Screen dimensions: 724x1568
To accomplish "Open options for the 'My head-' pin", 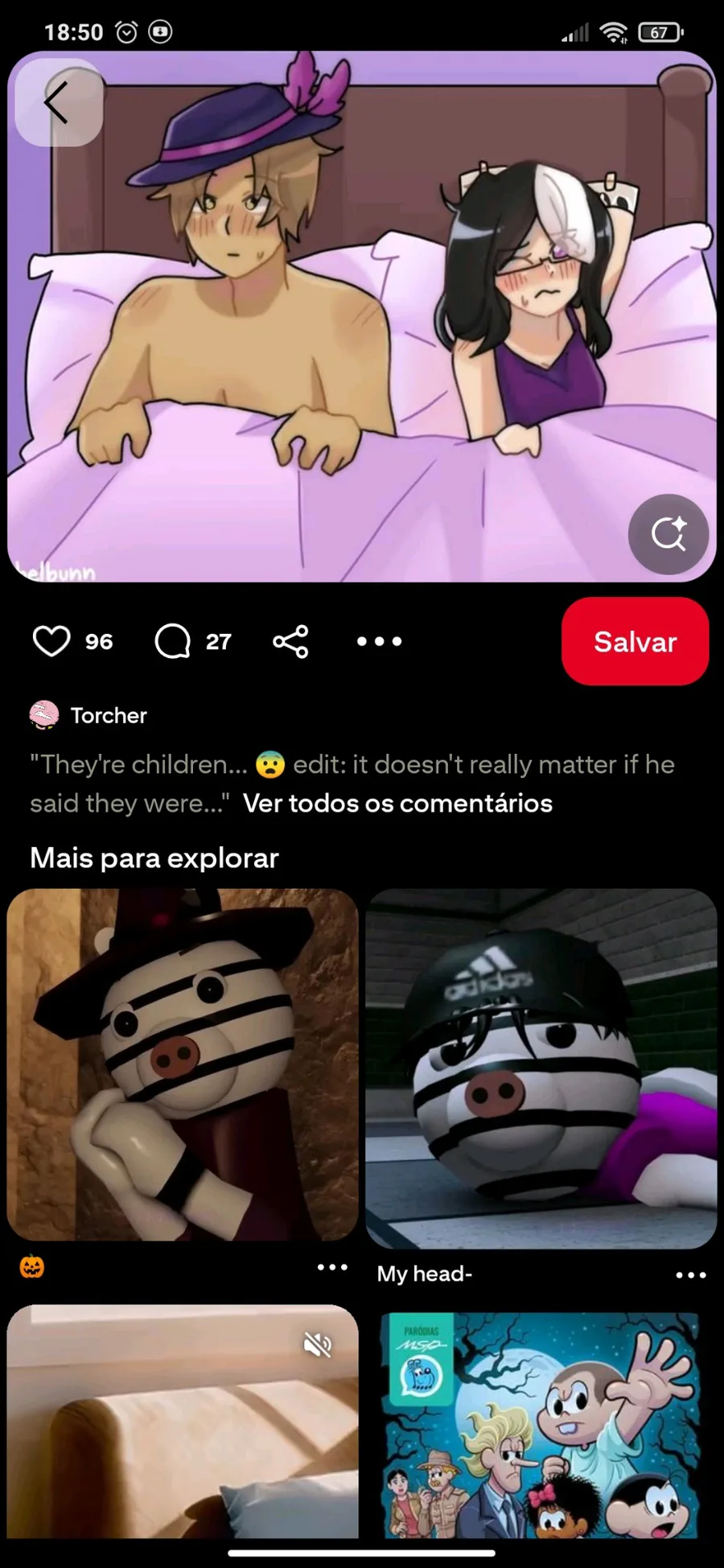I will (x=691, y=1275).
